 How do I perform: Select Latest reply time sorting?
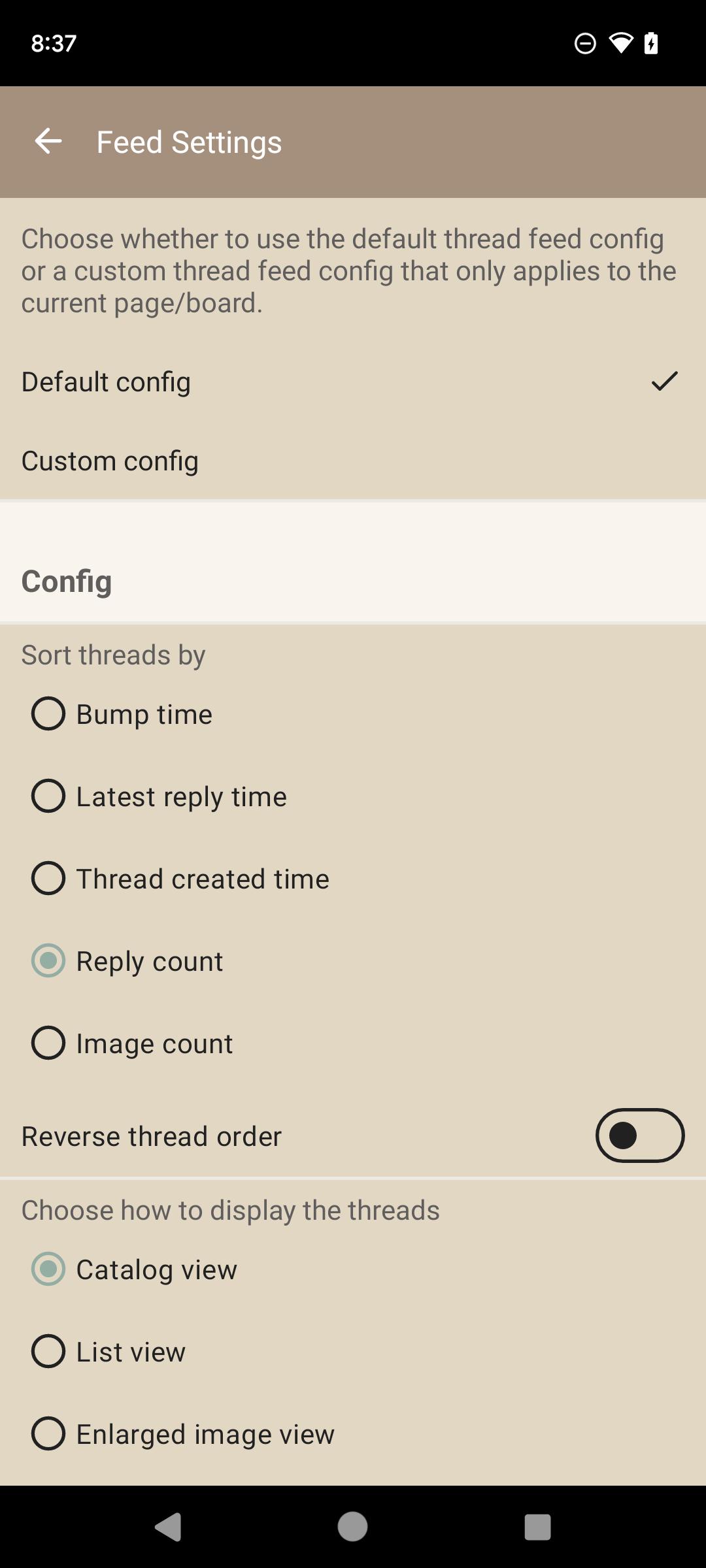pos(353,796)
